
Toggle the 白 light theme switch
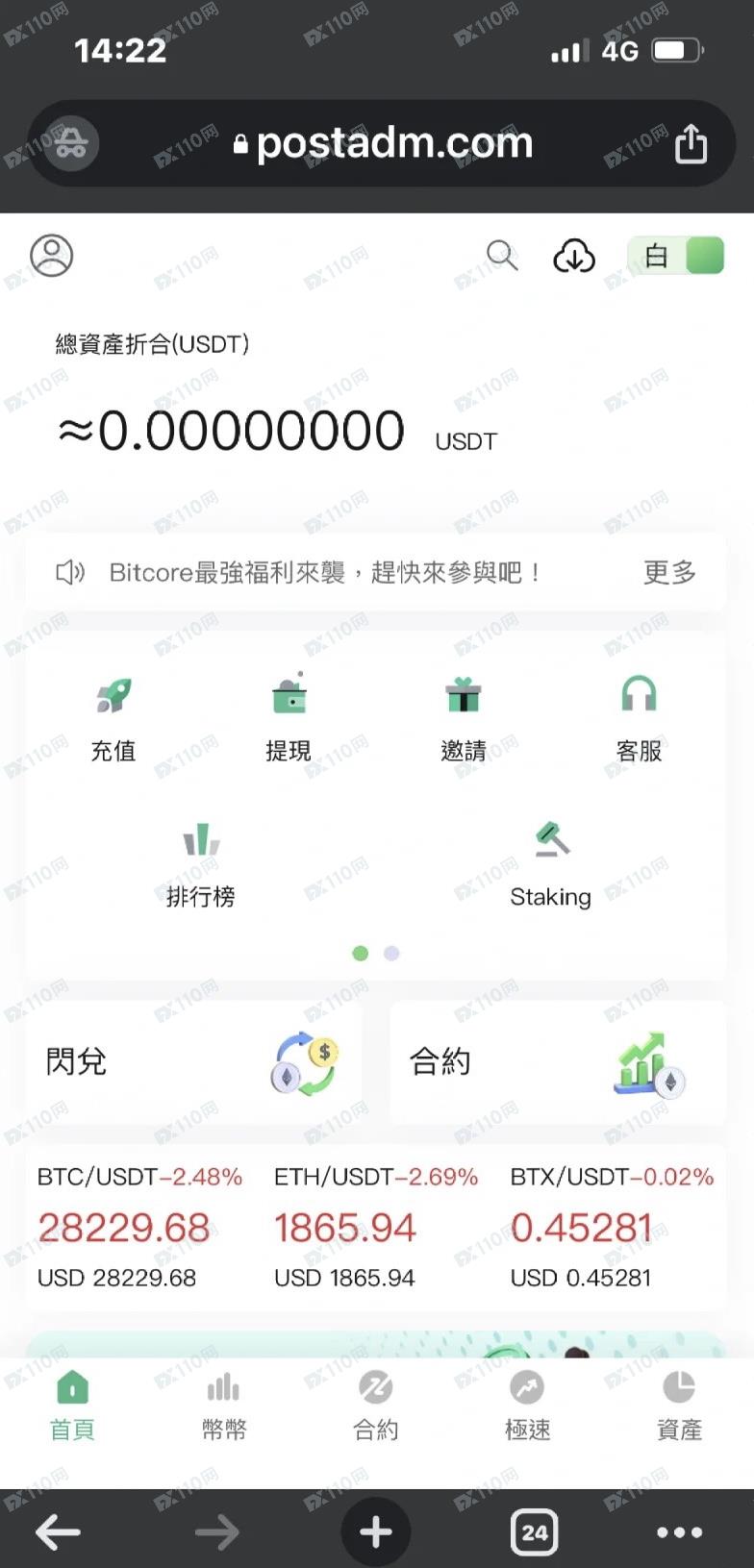click(x=676, y=257)
